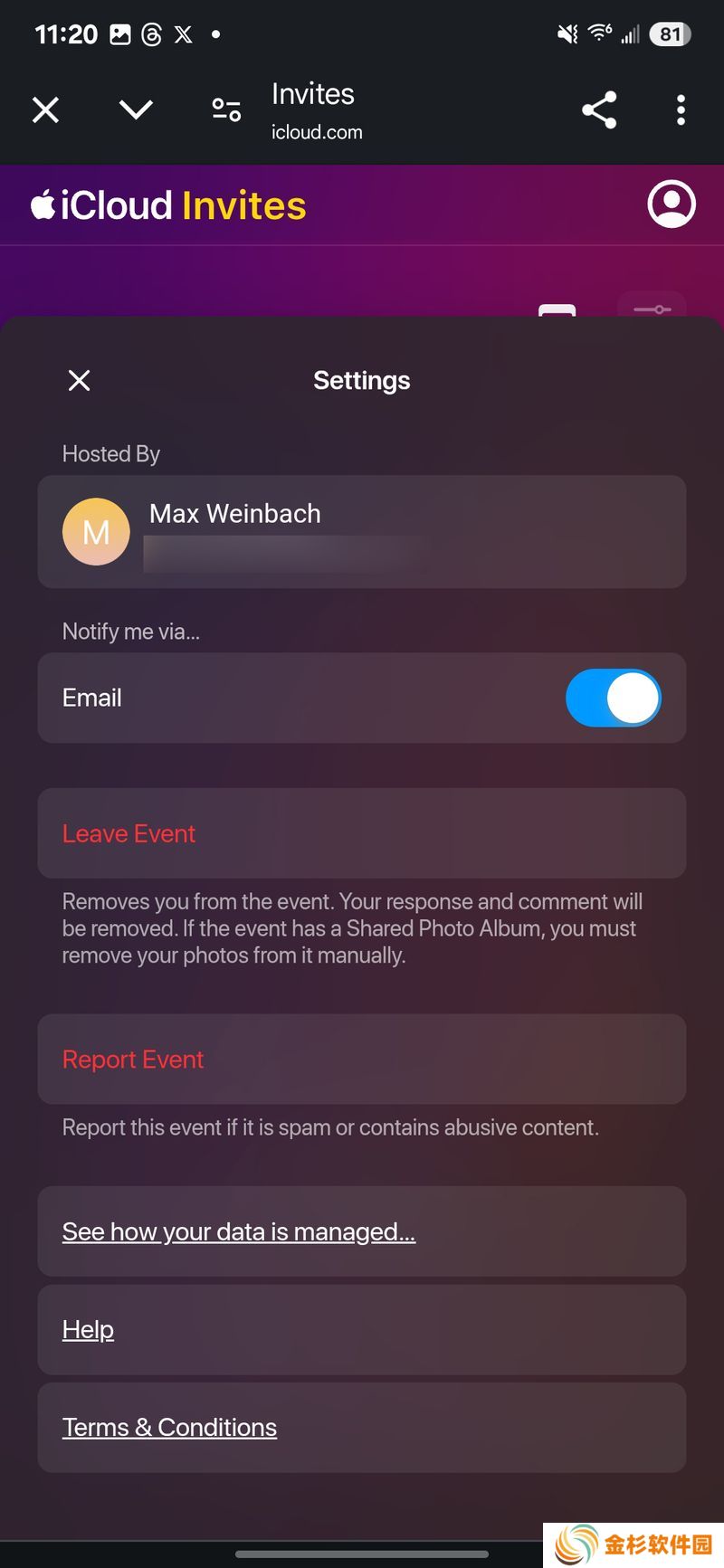This screenshot has width=724, height=1568.
Task: Share this iCloud Invites page
Action: tap(599, 110)
